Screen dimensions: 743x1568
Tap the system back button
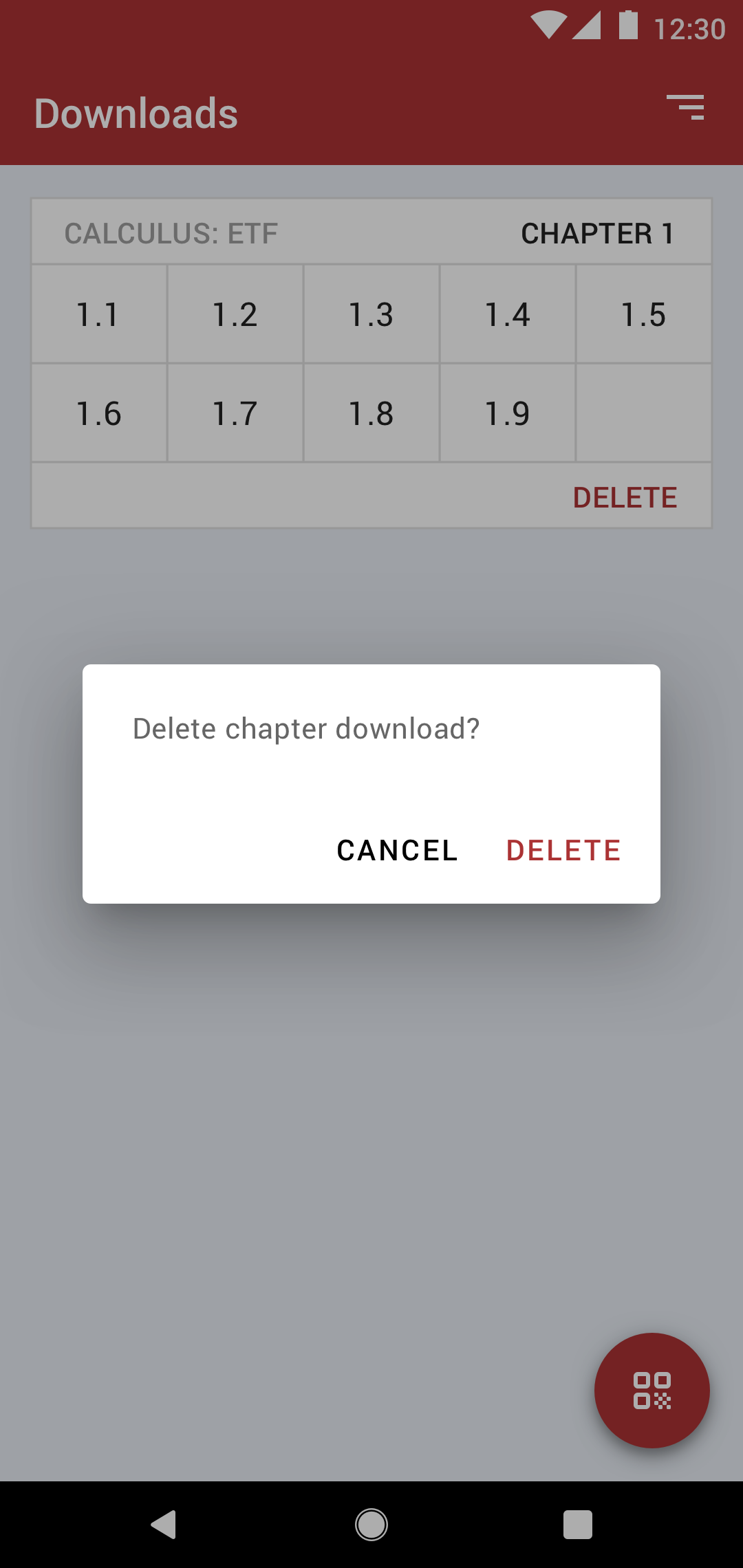(x=164, y=1525)
